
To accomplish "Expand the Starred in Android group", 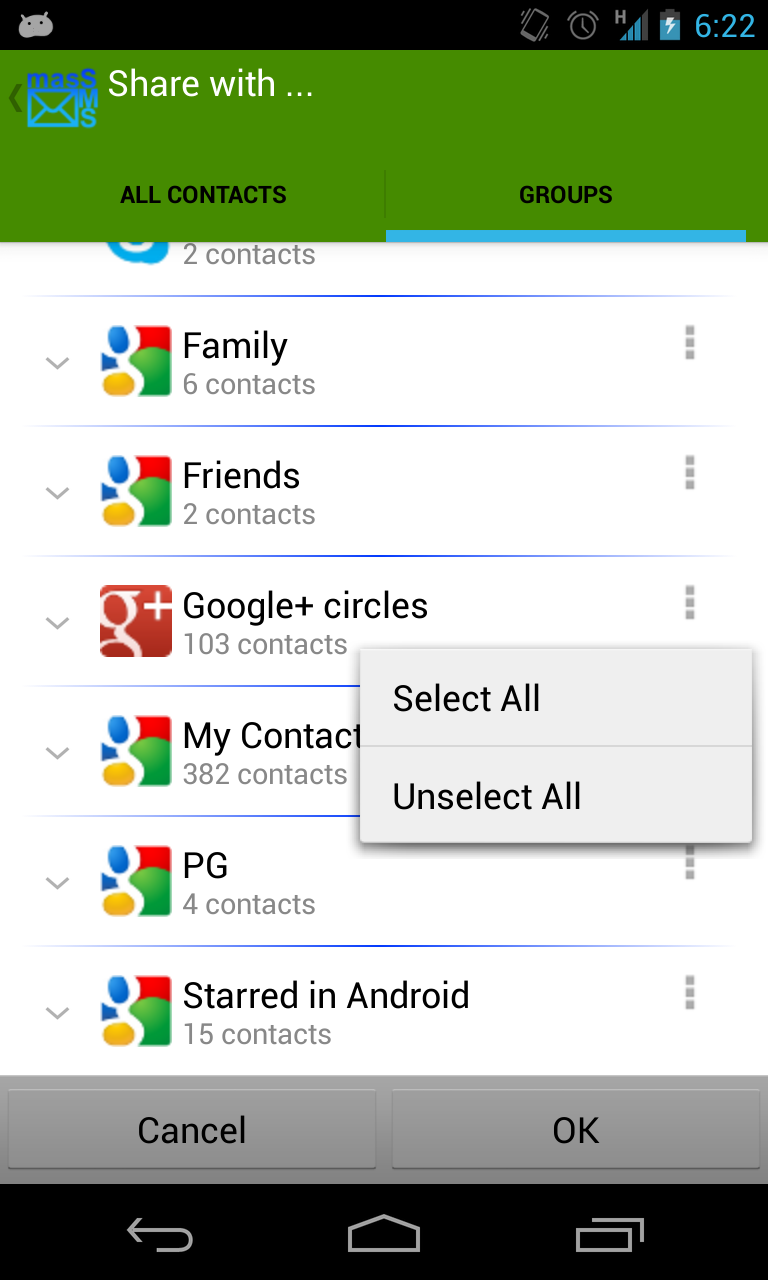I will click(58, 1013).
